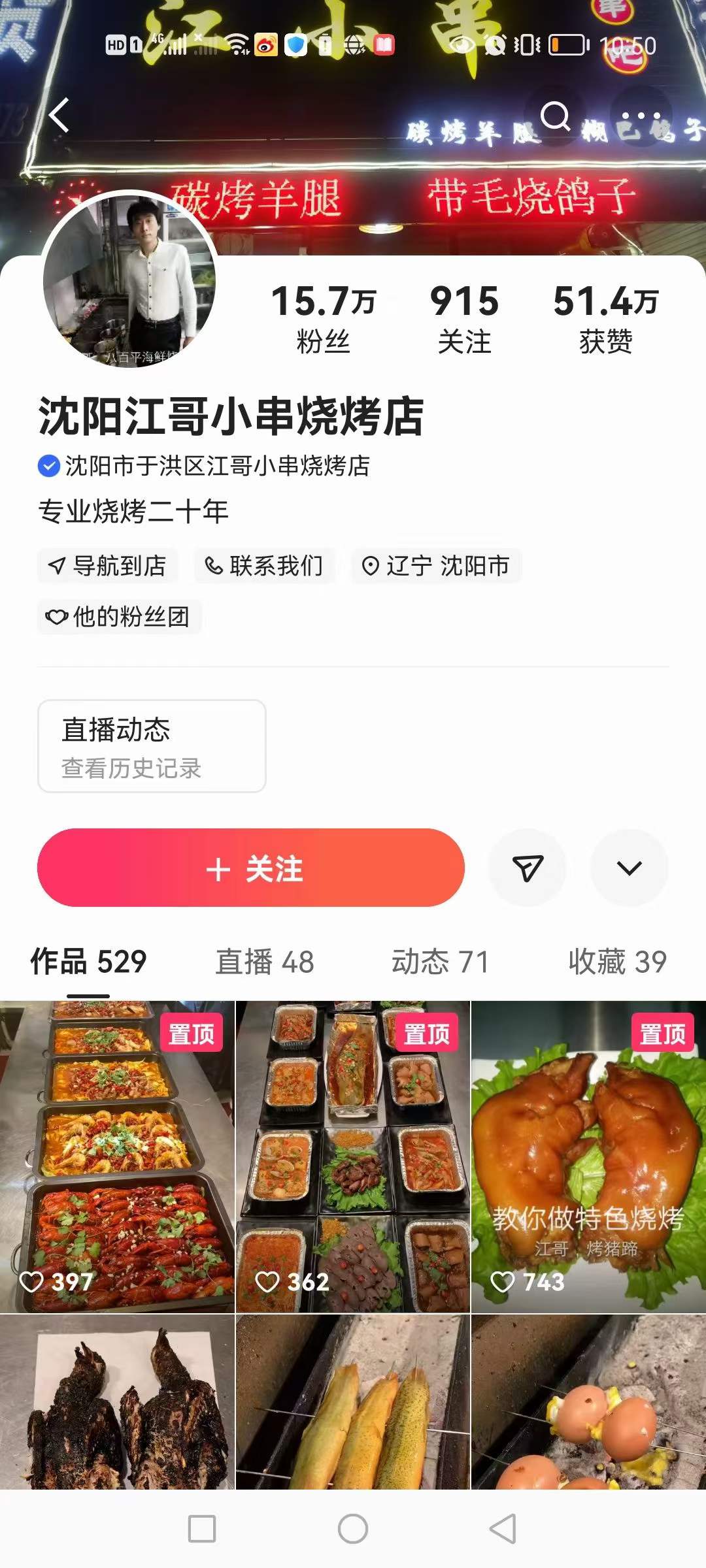Tap the location pin for 辽宁 沈阳市
Screen dimensions: 706x1568
[371, 566]
